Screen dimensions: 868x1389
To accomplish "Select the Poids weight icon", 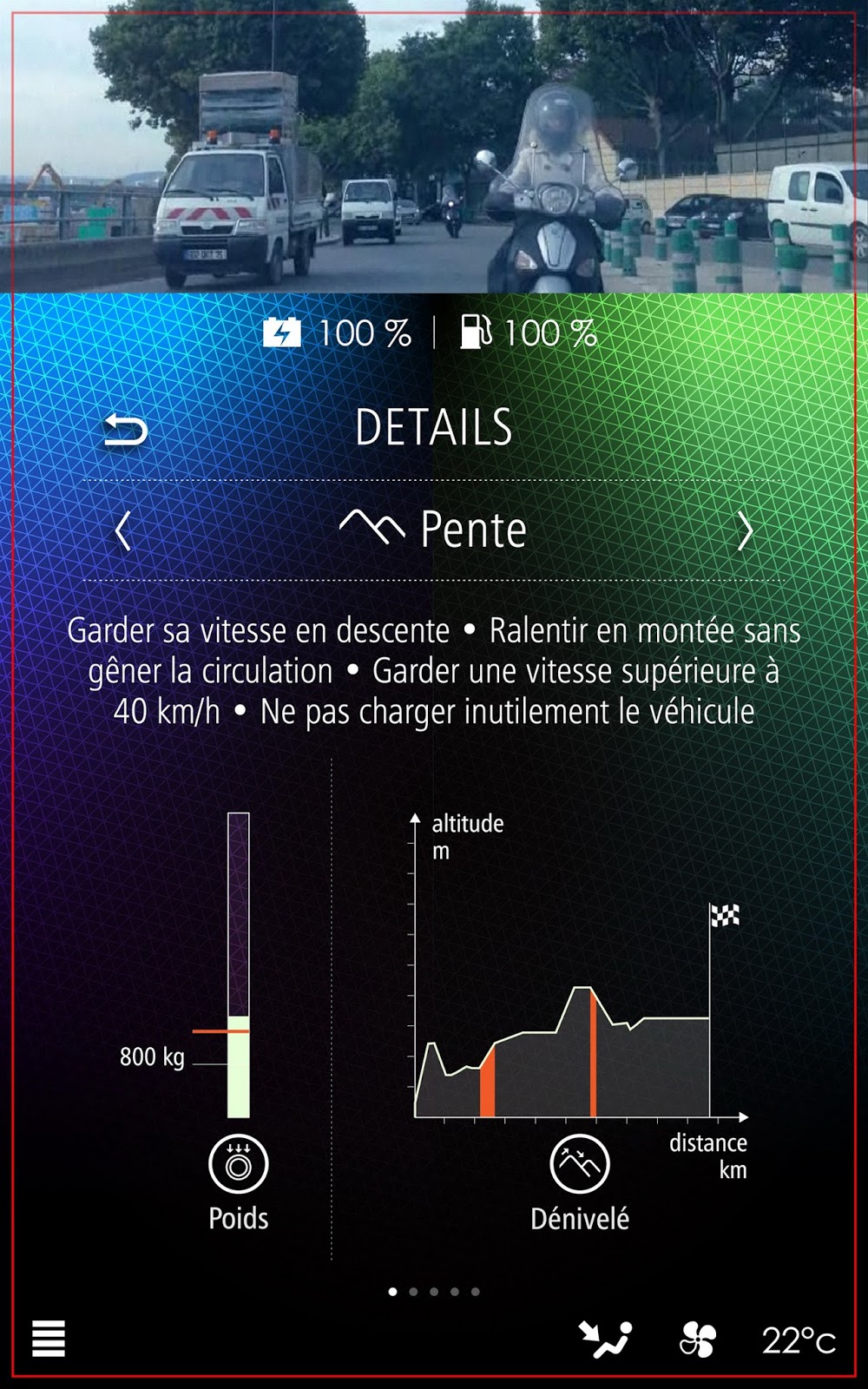I will [x=238, y=1164].
